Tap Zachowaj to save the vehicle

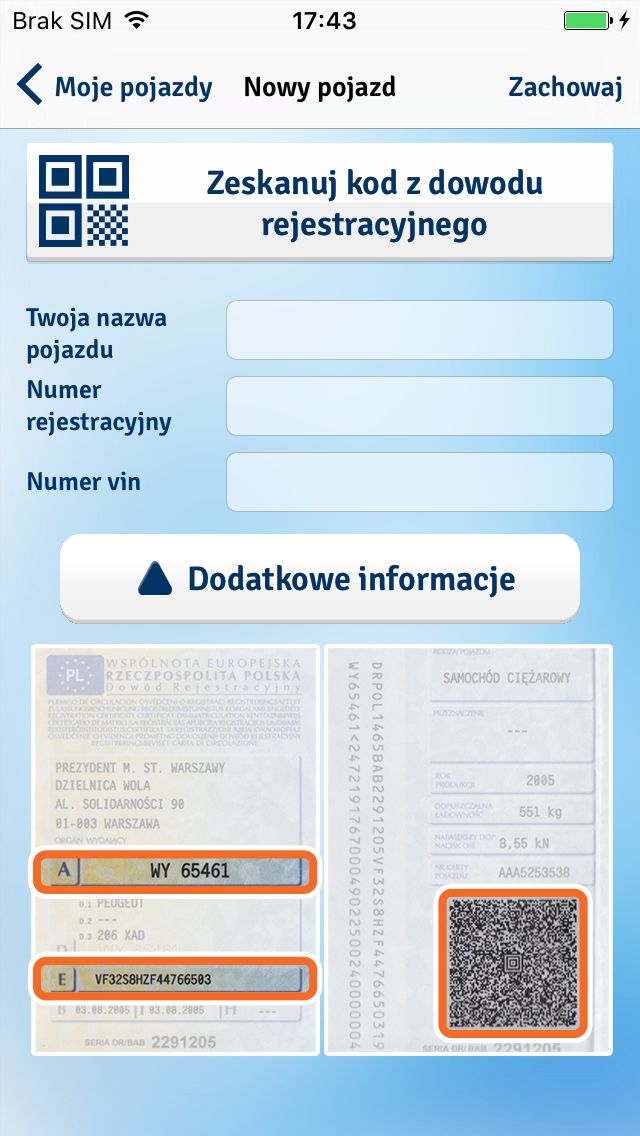(565, 87)
